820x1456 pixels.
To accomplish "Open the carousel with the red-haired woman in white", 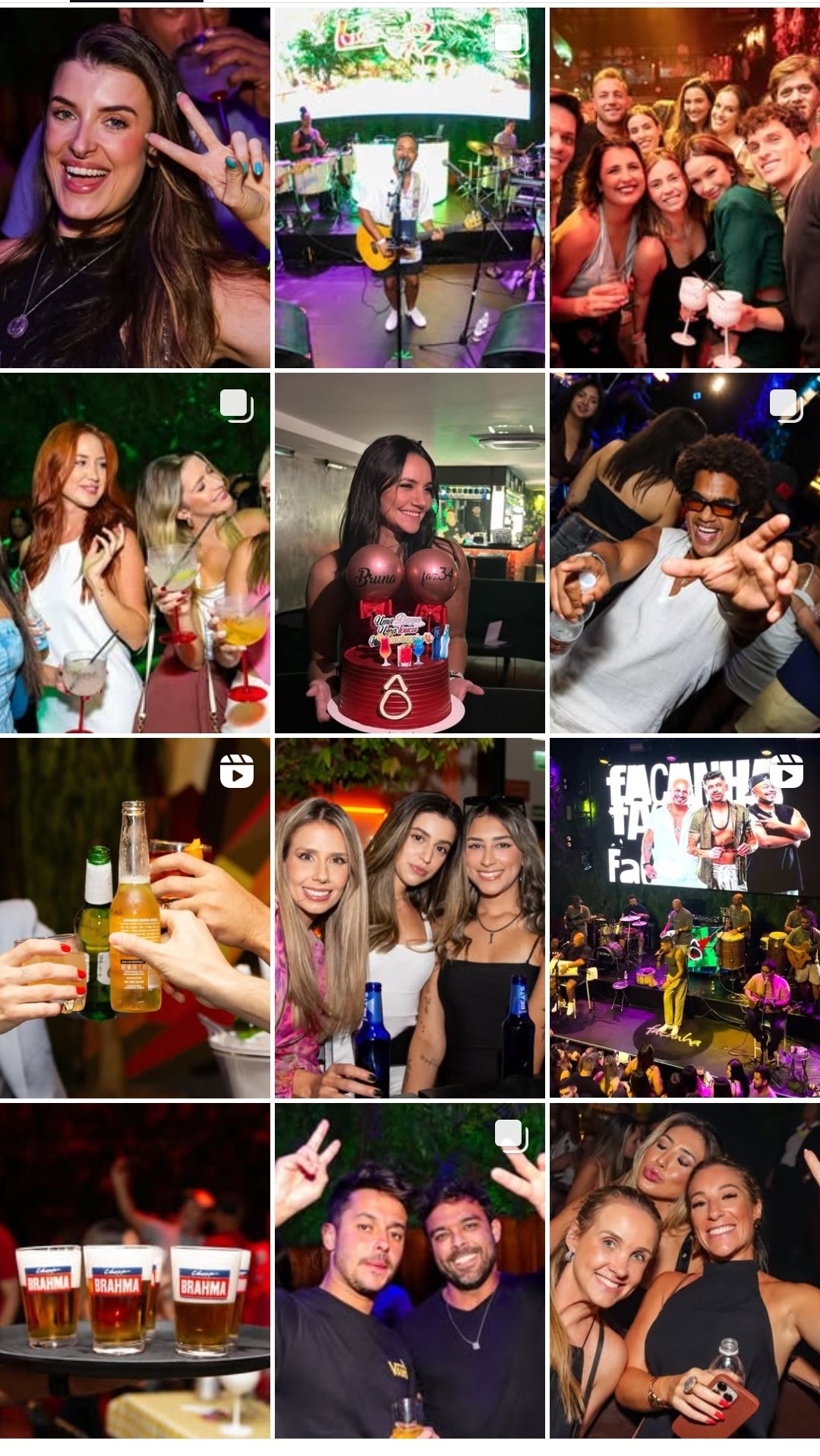I will pyautogui.click(x=134, y=553).
